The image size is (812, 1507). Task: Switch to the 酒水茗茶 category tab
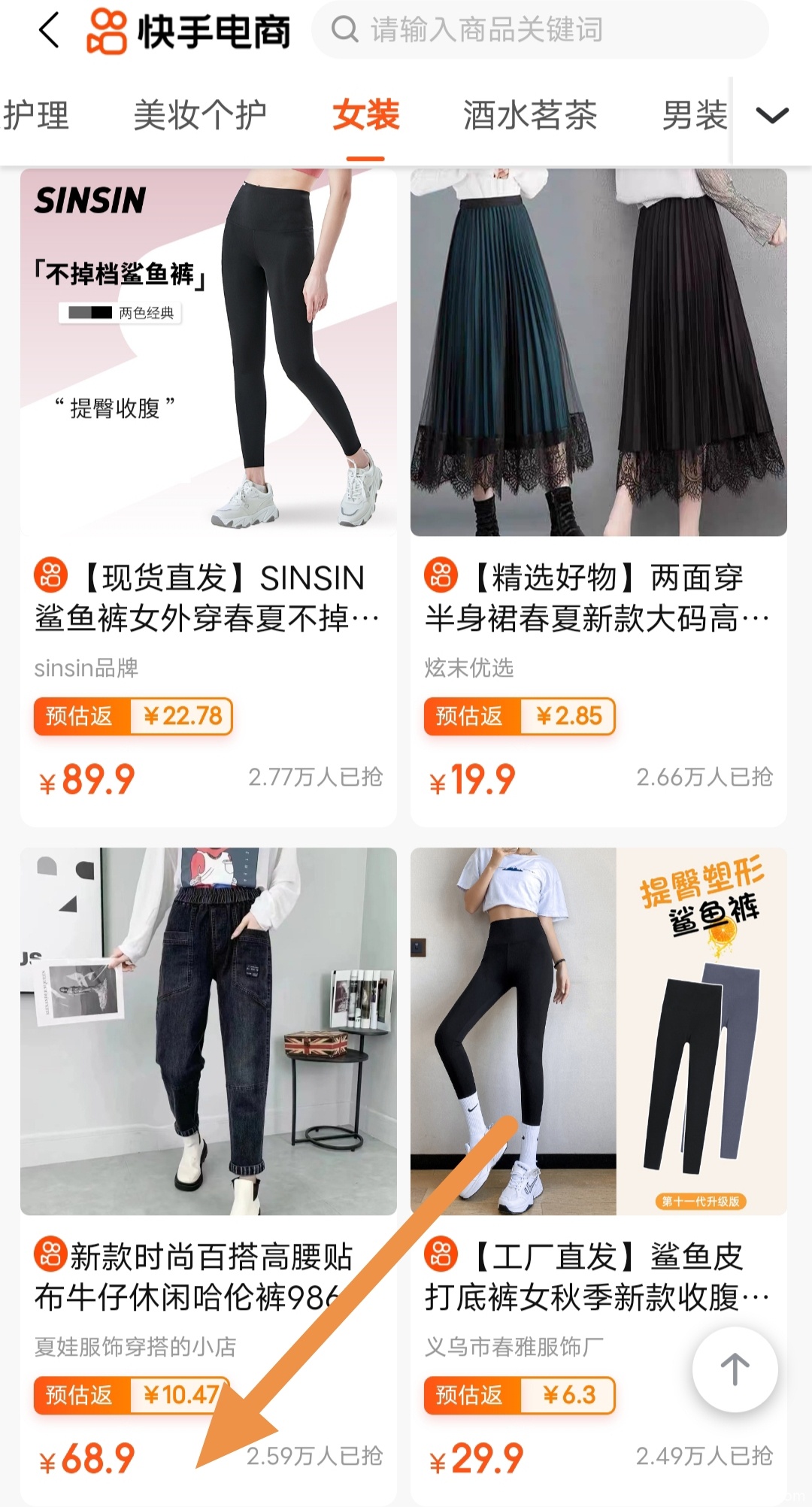click(530, 116)
